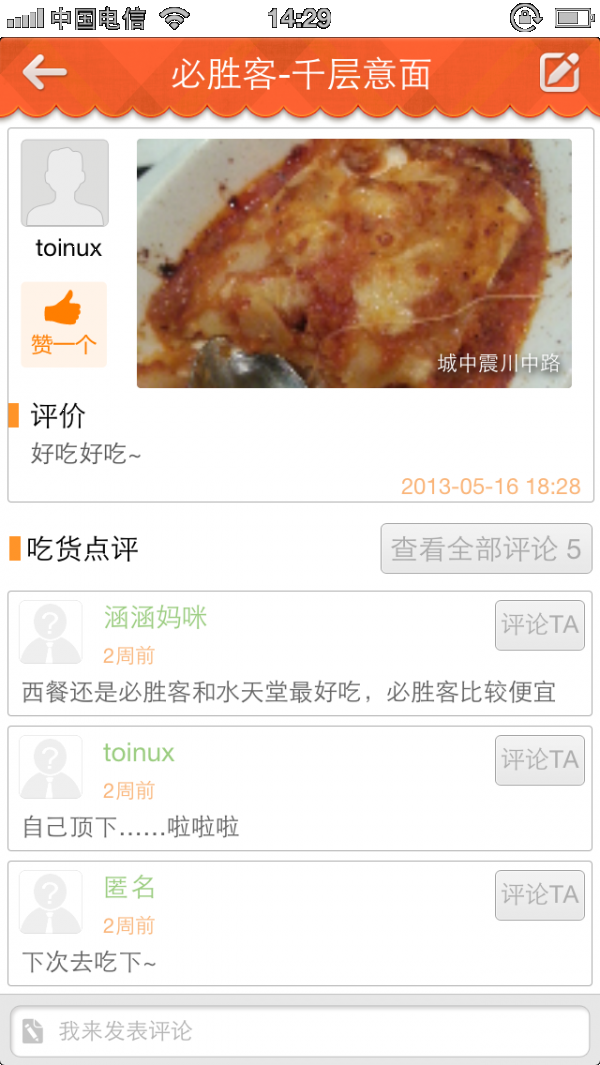Focus the 我来发表评论 comment field
Viewport: 600px width, 1065px height.
(x=300, y=1030)
